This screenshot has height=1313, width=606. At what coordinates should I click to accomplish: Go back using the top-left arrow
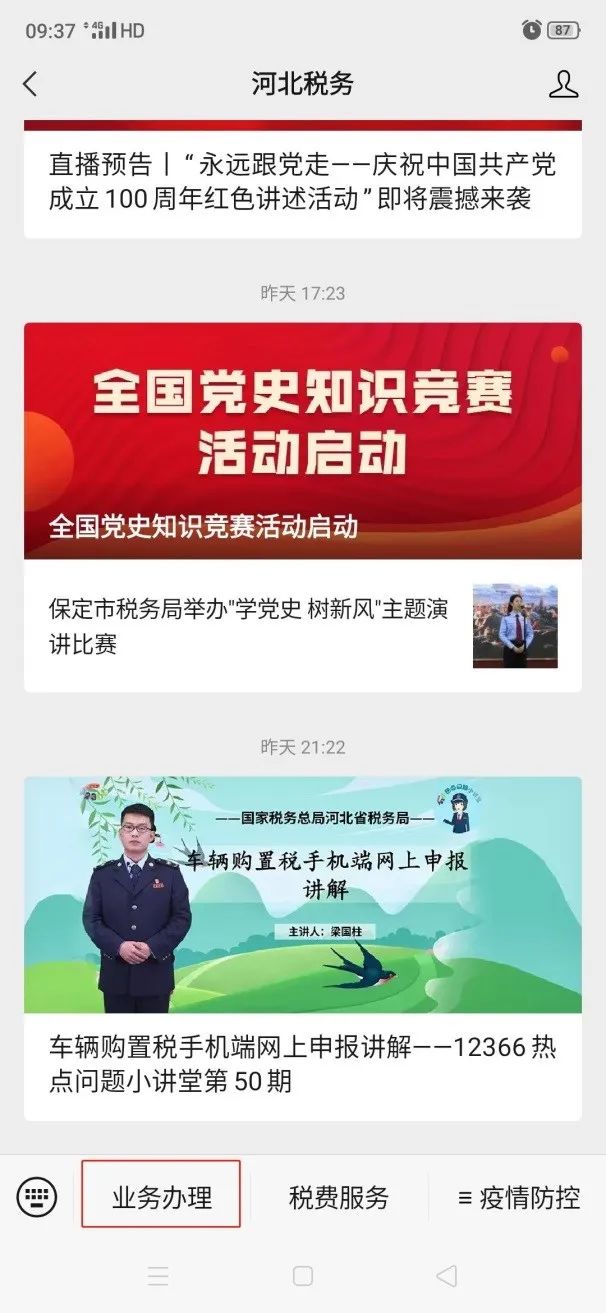(x=30, y=84)
